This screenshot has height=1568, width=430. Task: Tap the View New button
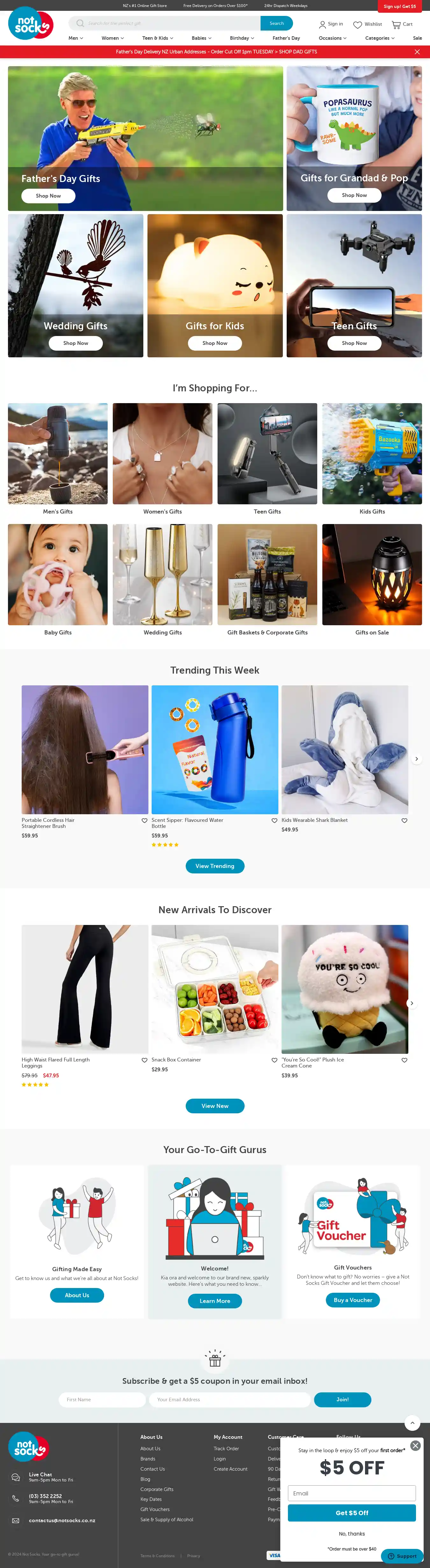pos(214,1105)
